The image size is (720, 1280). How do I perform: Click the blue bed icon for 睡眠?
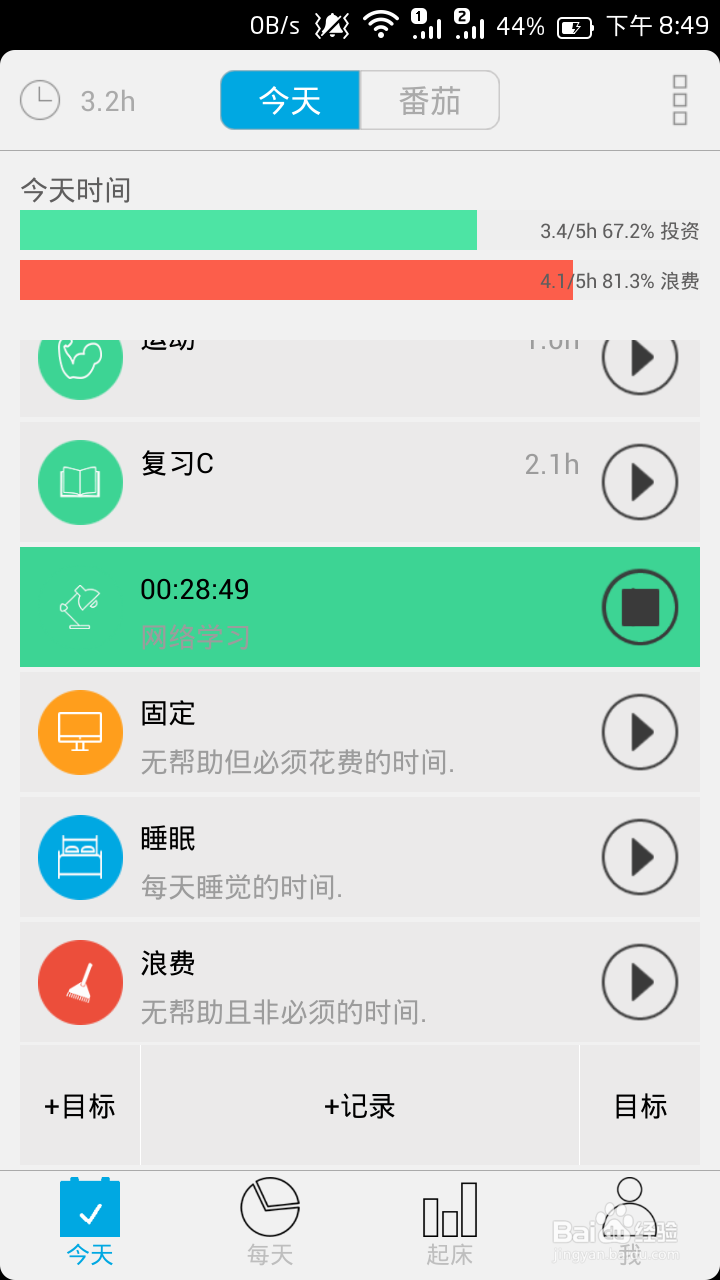[x=80, y=857]
